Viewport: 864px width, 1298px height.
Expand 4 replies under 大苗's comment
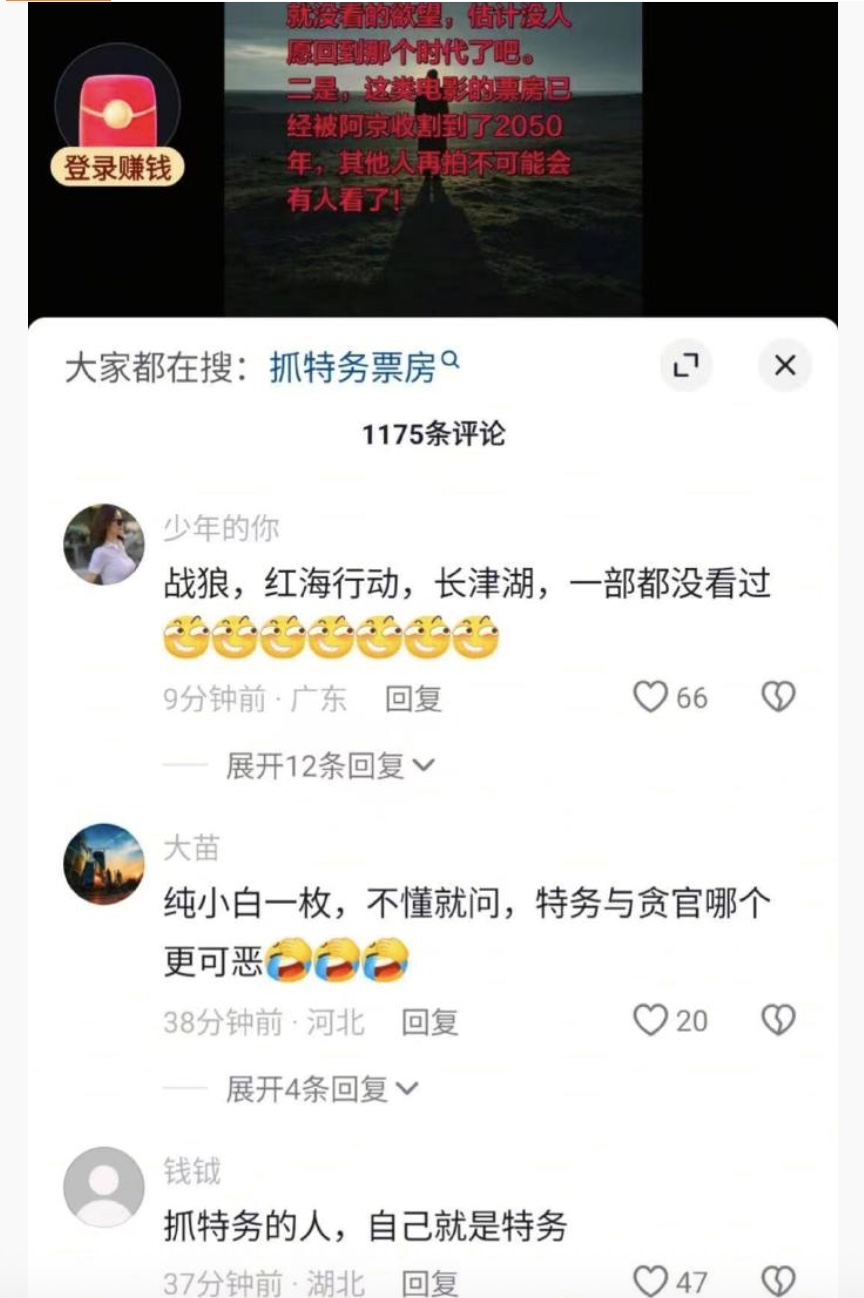click(321, 1089)
